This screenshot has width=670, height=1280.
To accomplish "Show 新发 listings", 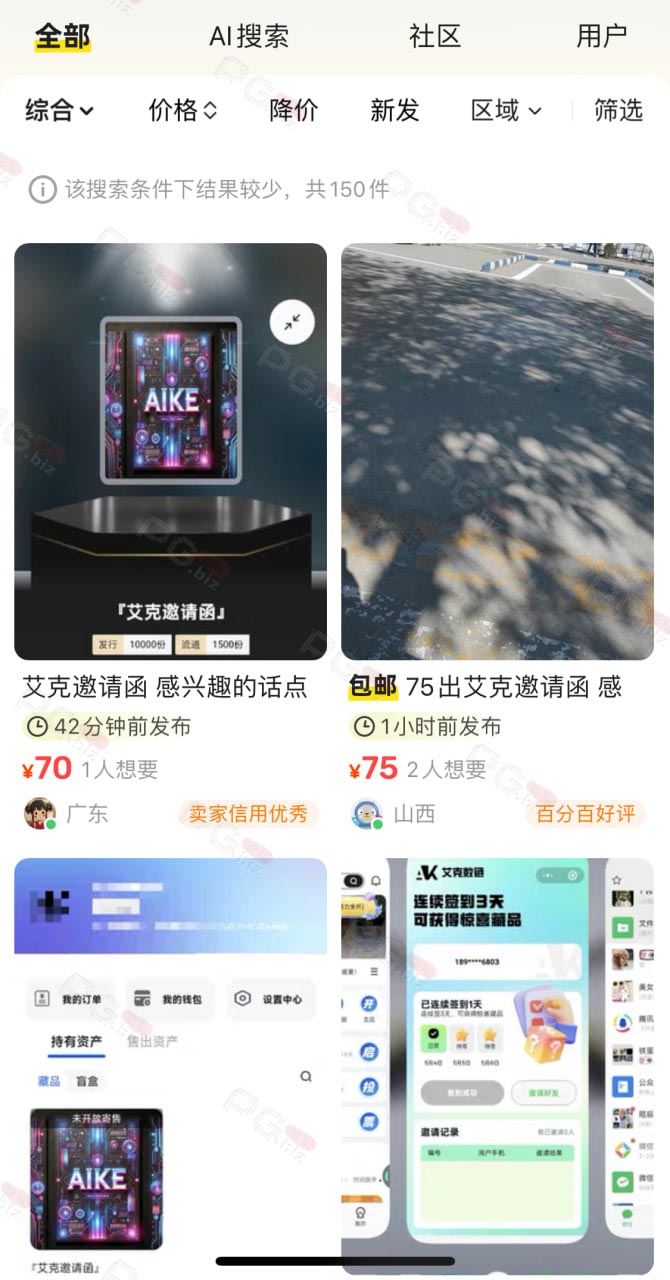I will pyautogui.click(x=395, y=110).
